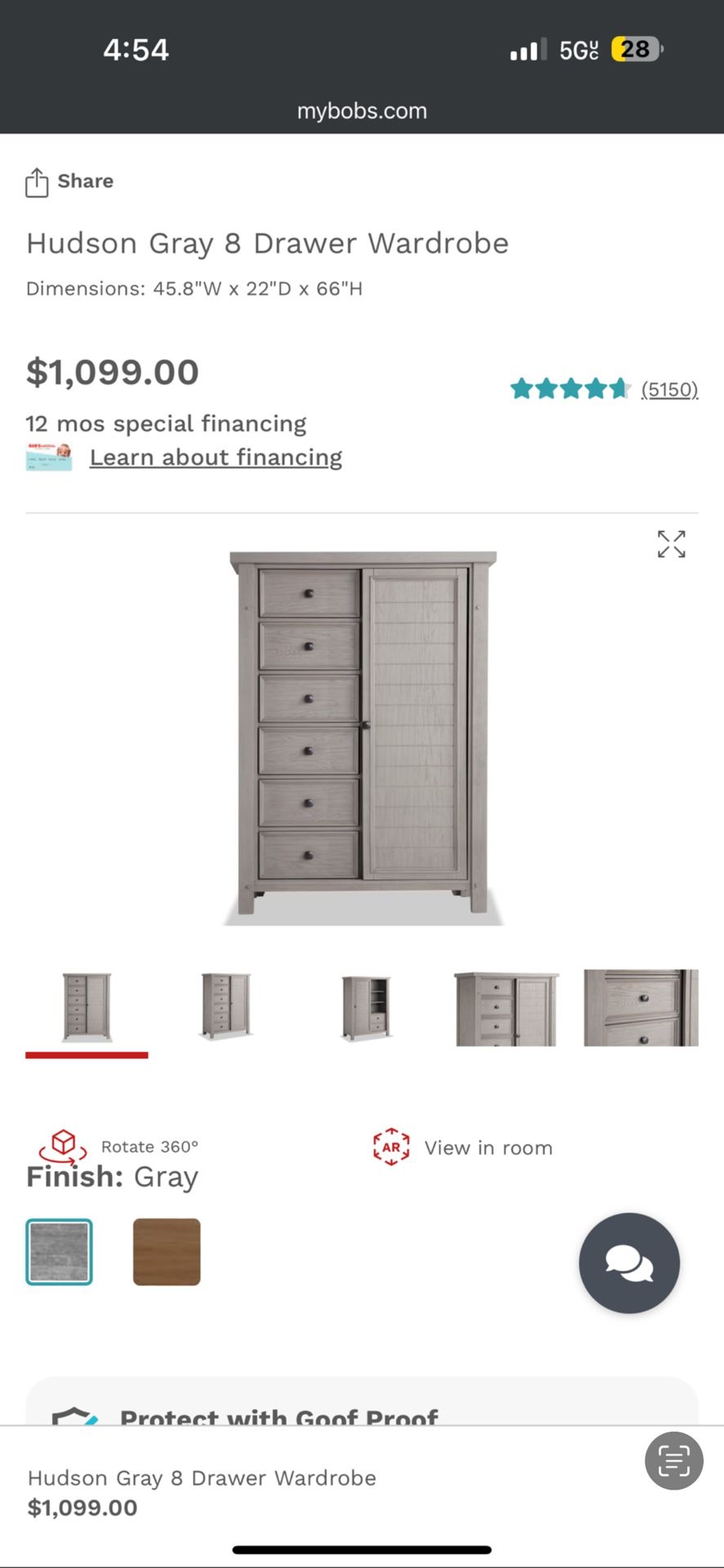
Task: Expand the product image to fullscreen
Action: click(671, 544)
